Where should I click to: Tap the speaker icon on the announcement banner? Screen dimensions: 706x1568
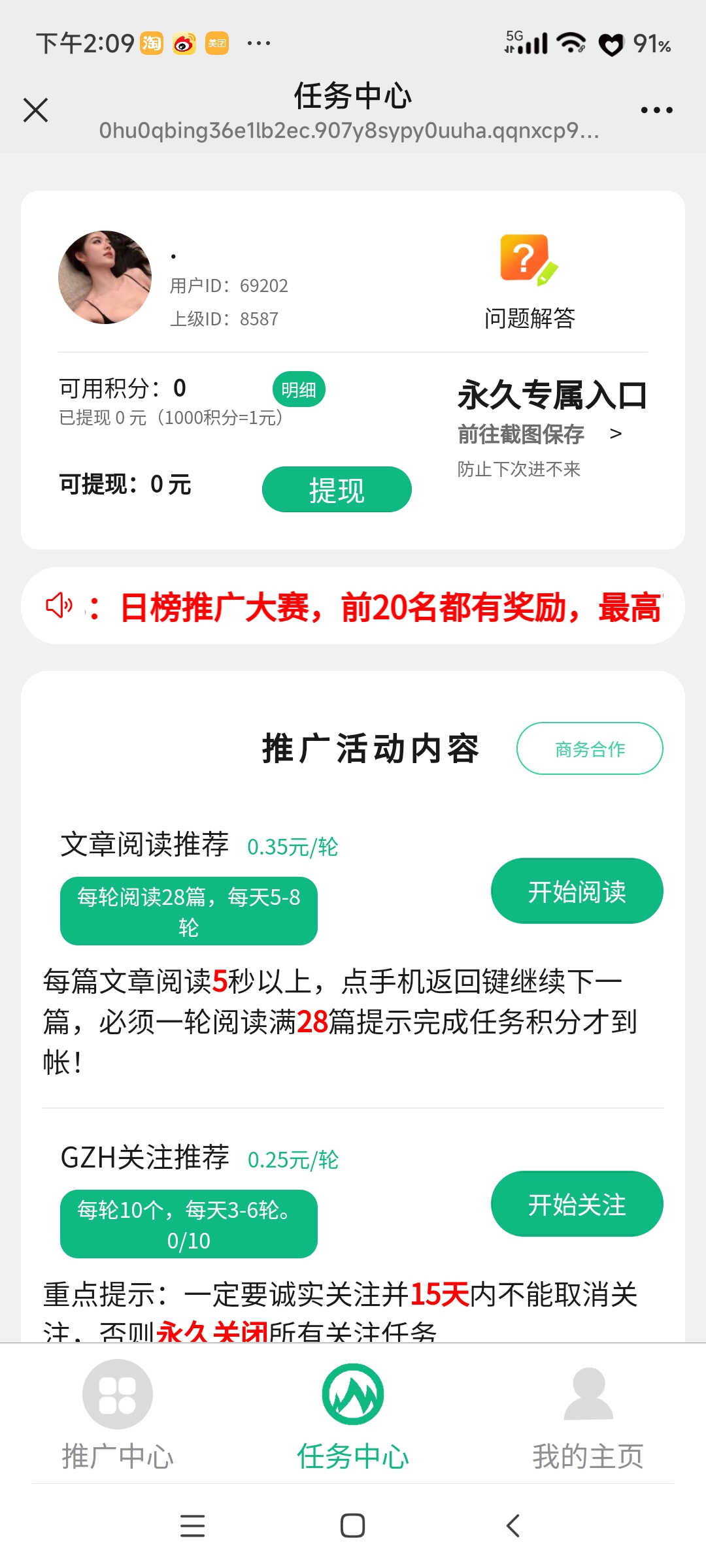(60, 608)
